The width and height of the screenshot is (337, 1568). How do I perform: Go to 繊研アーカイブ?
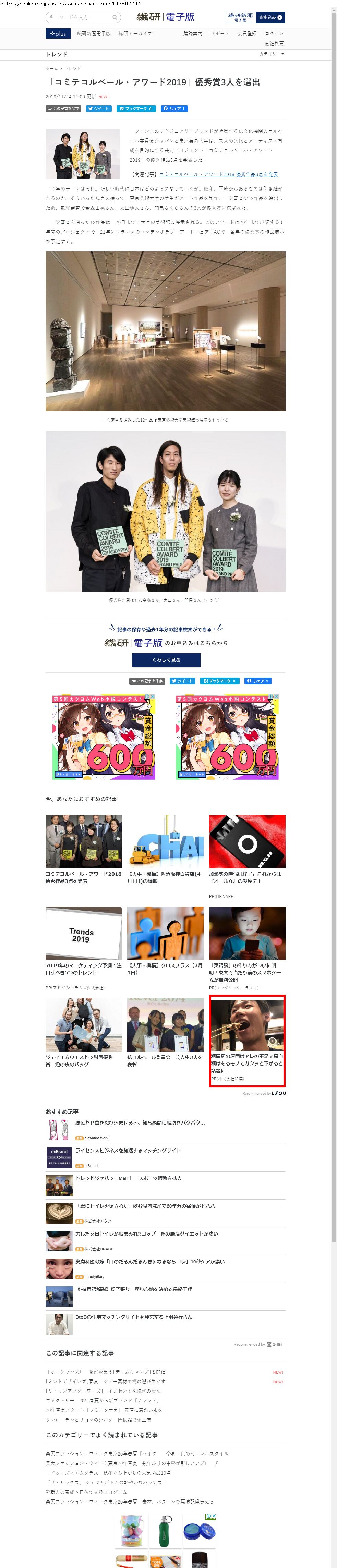click(x=135, y=34)
